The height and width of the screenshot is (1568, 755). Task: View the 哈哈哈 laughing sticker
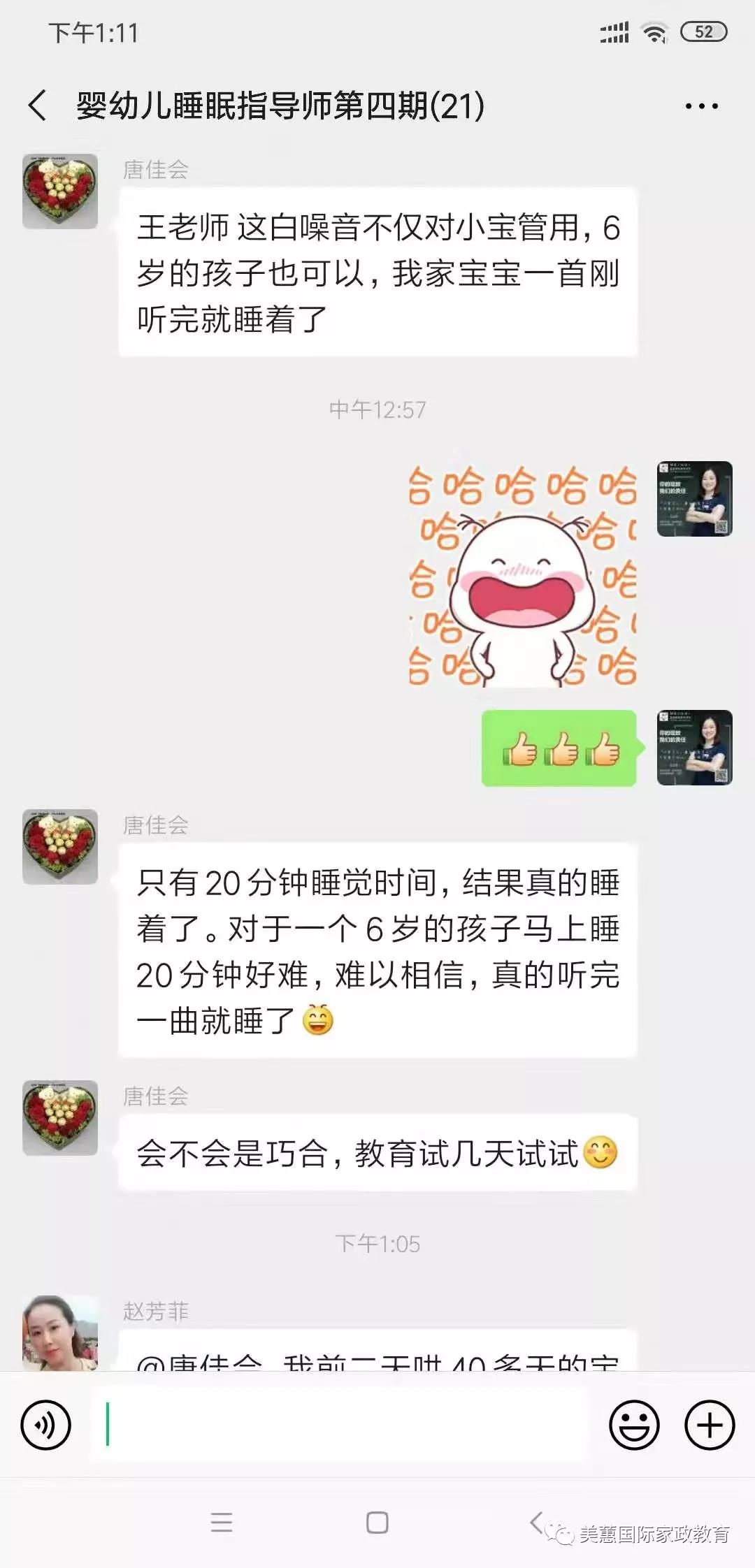tap(523, 576)
